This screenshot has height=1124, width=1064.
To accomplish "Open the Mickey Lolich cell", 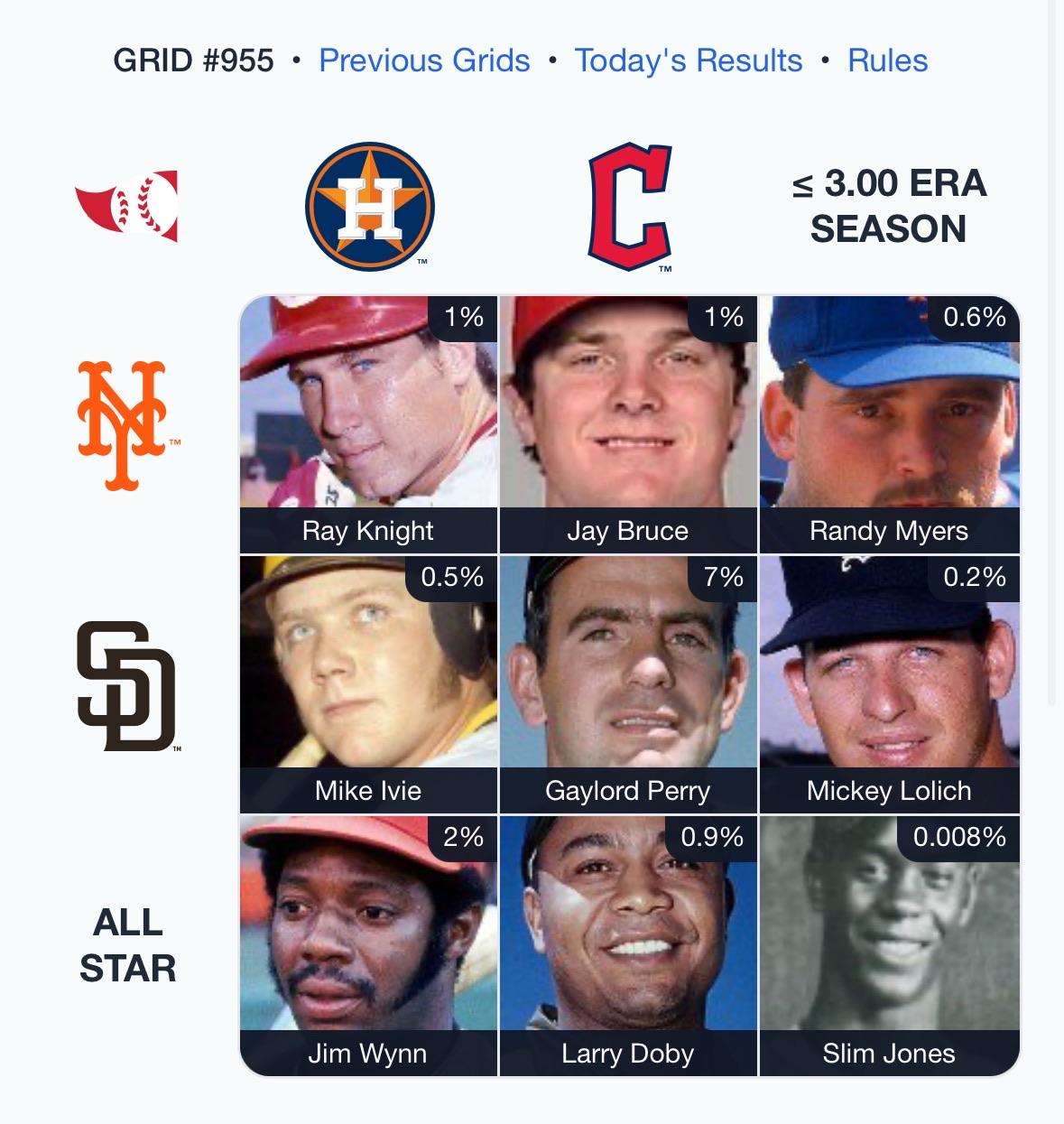I will [x=889, y=684].
